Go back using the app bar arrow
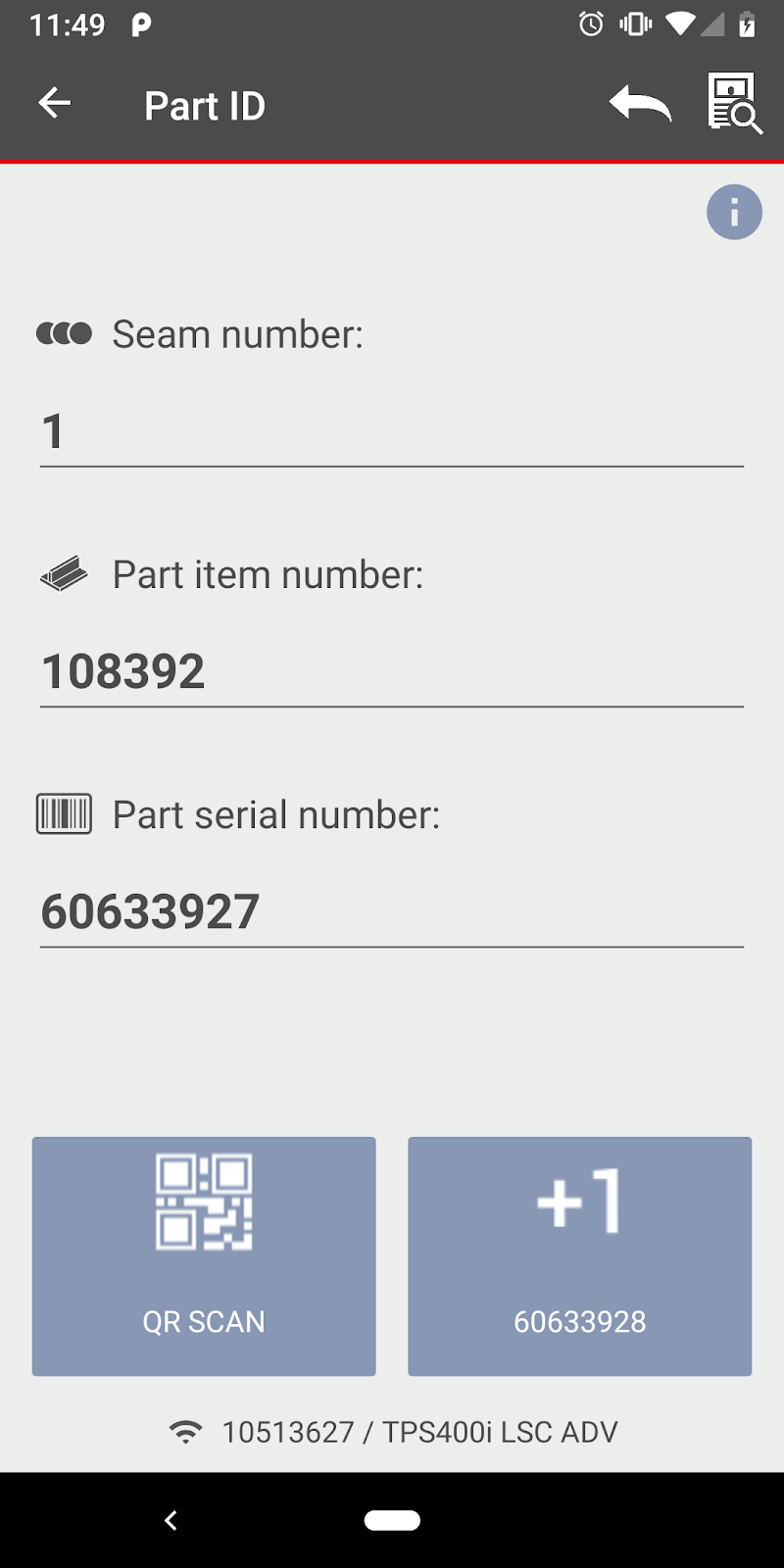The image size is (784, 1568). coord(55,103)
